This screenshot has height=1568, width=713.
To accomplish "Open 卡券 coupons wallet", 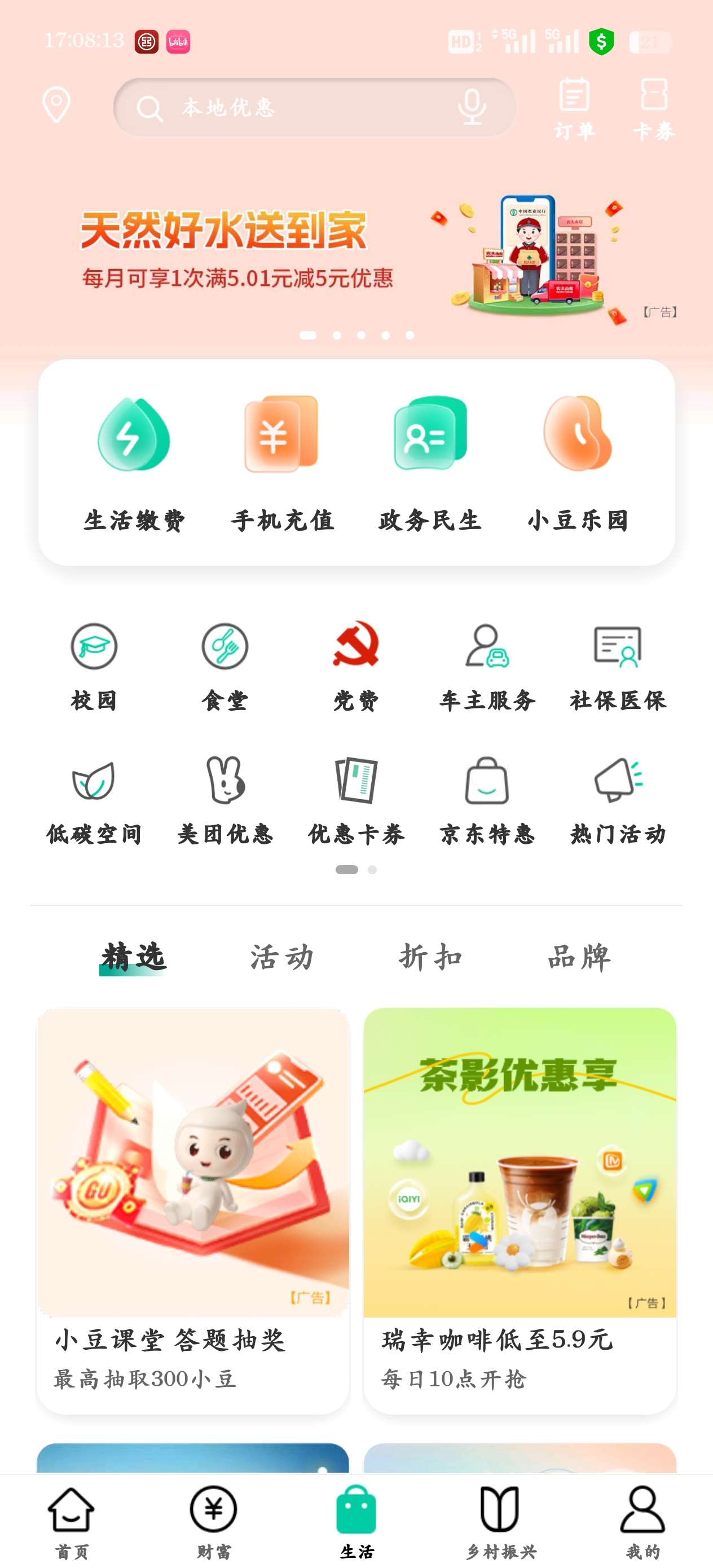I will [x=654, y=109].
